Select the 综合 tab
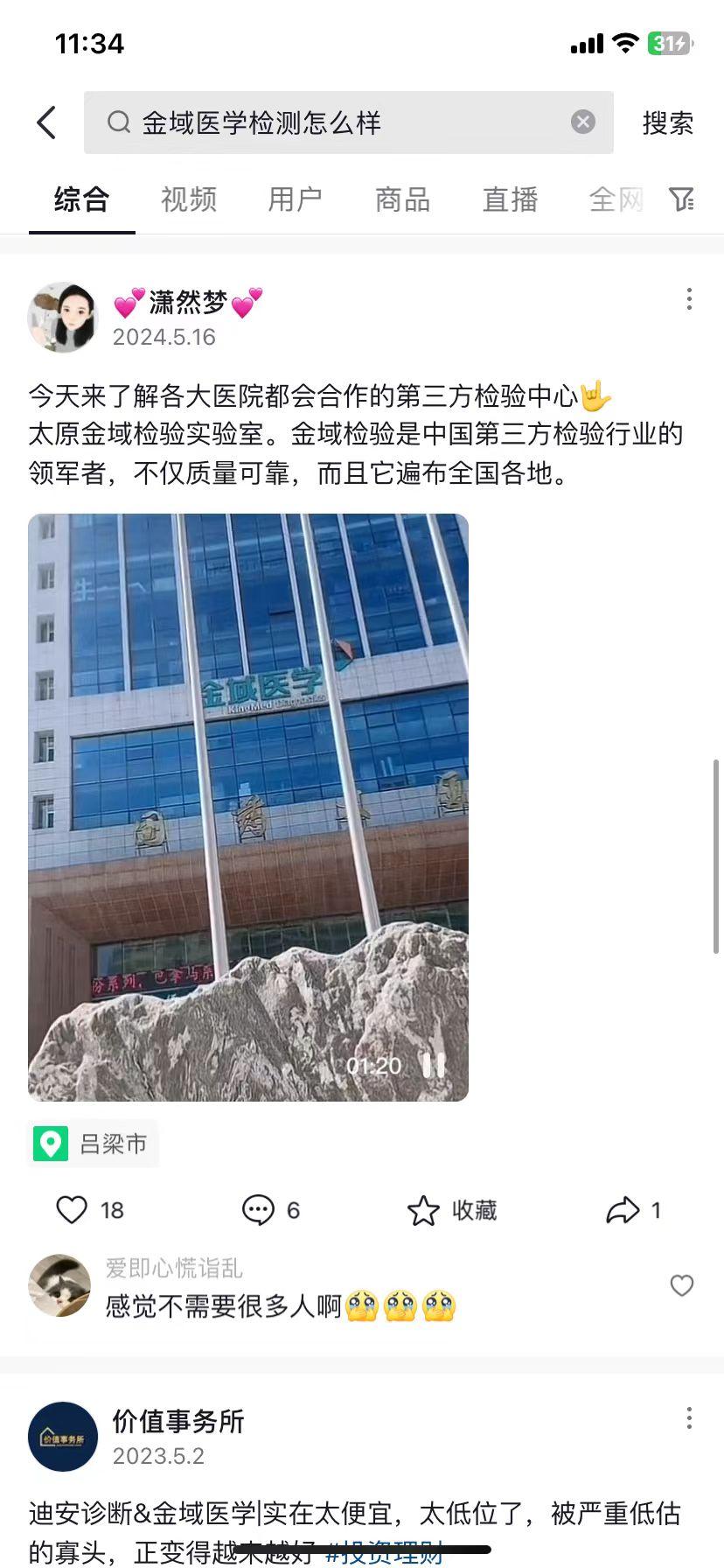The width and height of the screenshot is (724, 1568). pyautogui.click(x=81, y=199)
